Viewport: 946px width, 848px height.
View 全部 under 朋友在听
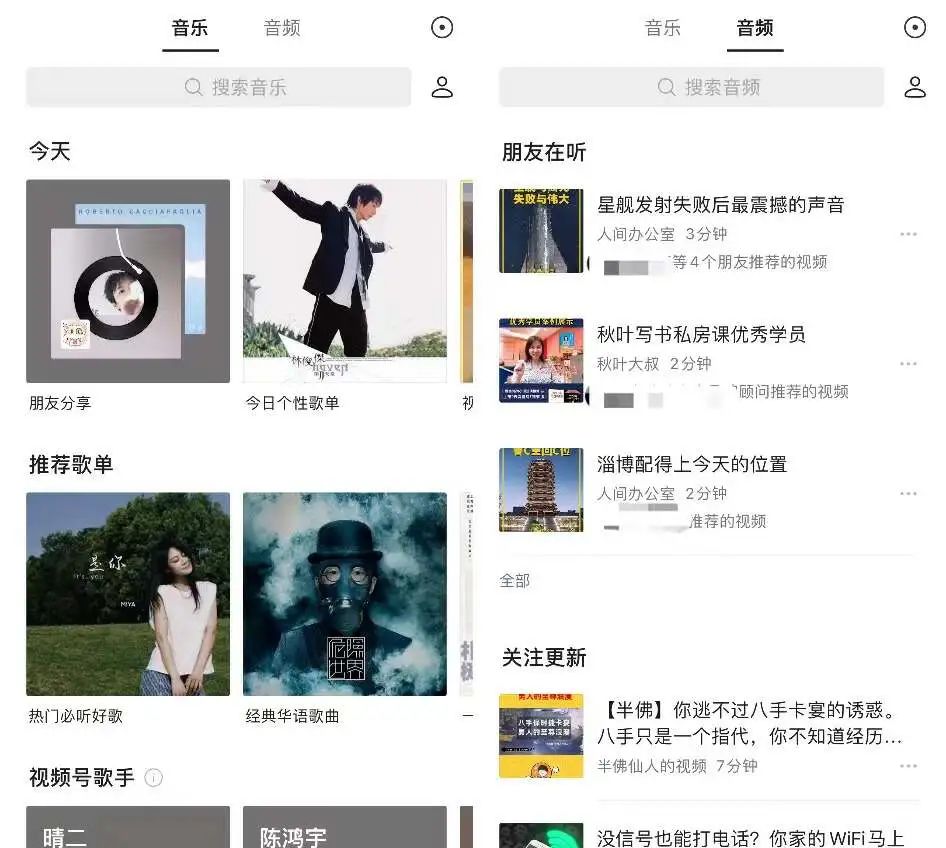coord(515,581)
